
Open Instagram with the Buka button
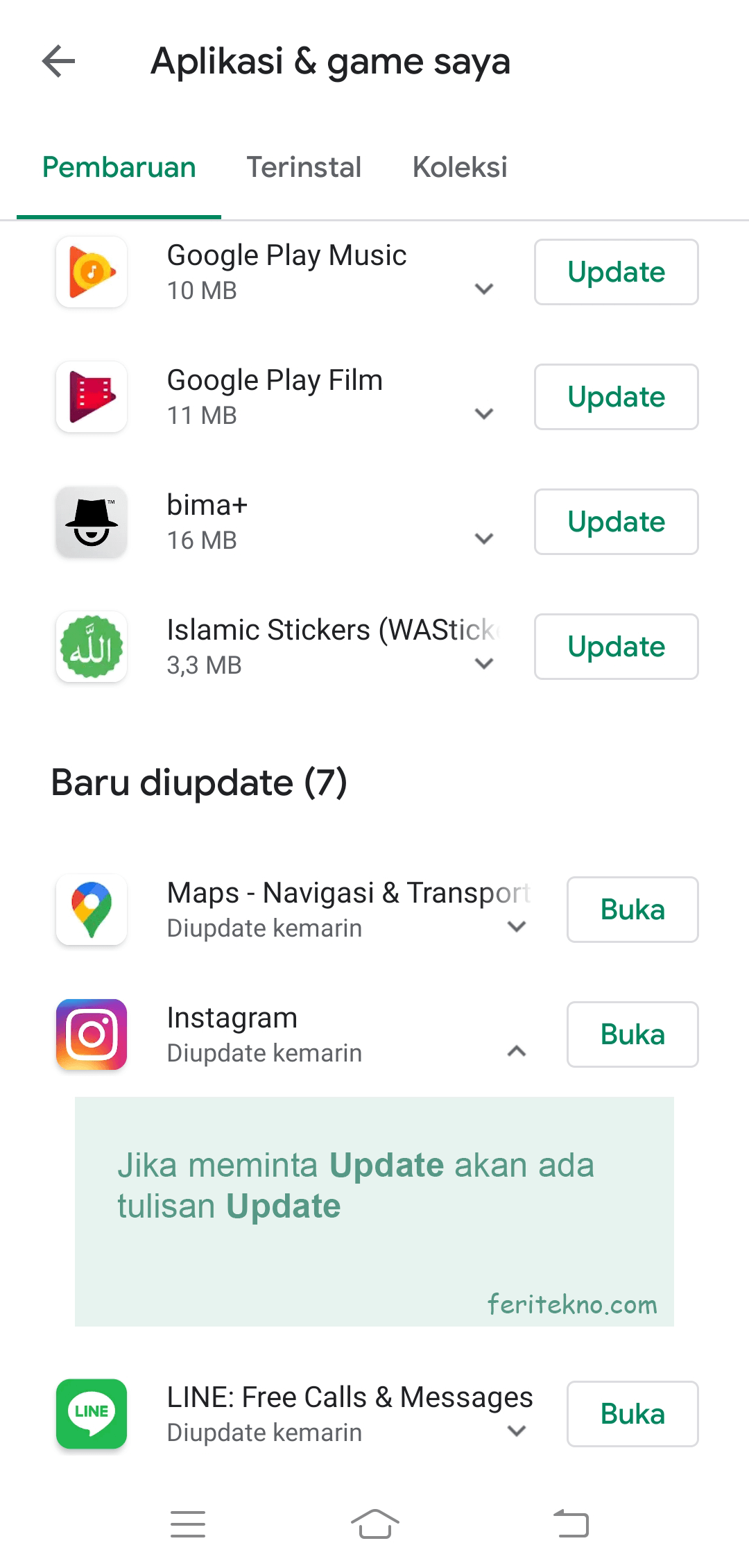coord(632,1034)
